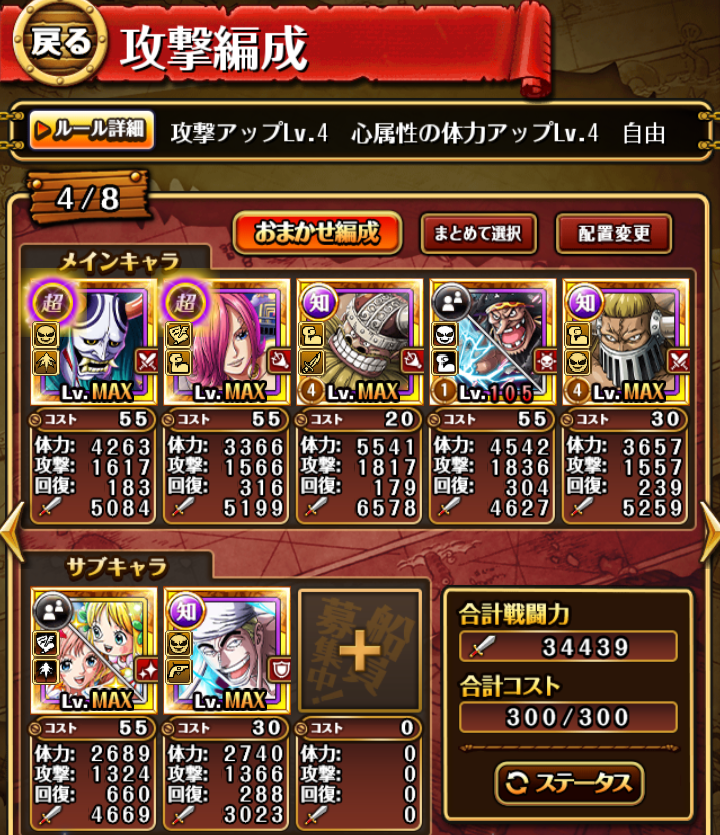Viewport: 720px width, 835px height.
Task: Tap まとめて選択 bulk select button
Action: pyautogui.click(x=478, y=234)
